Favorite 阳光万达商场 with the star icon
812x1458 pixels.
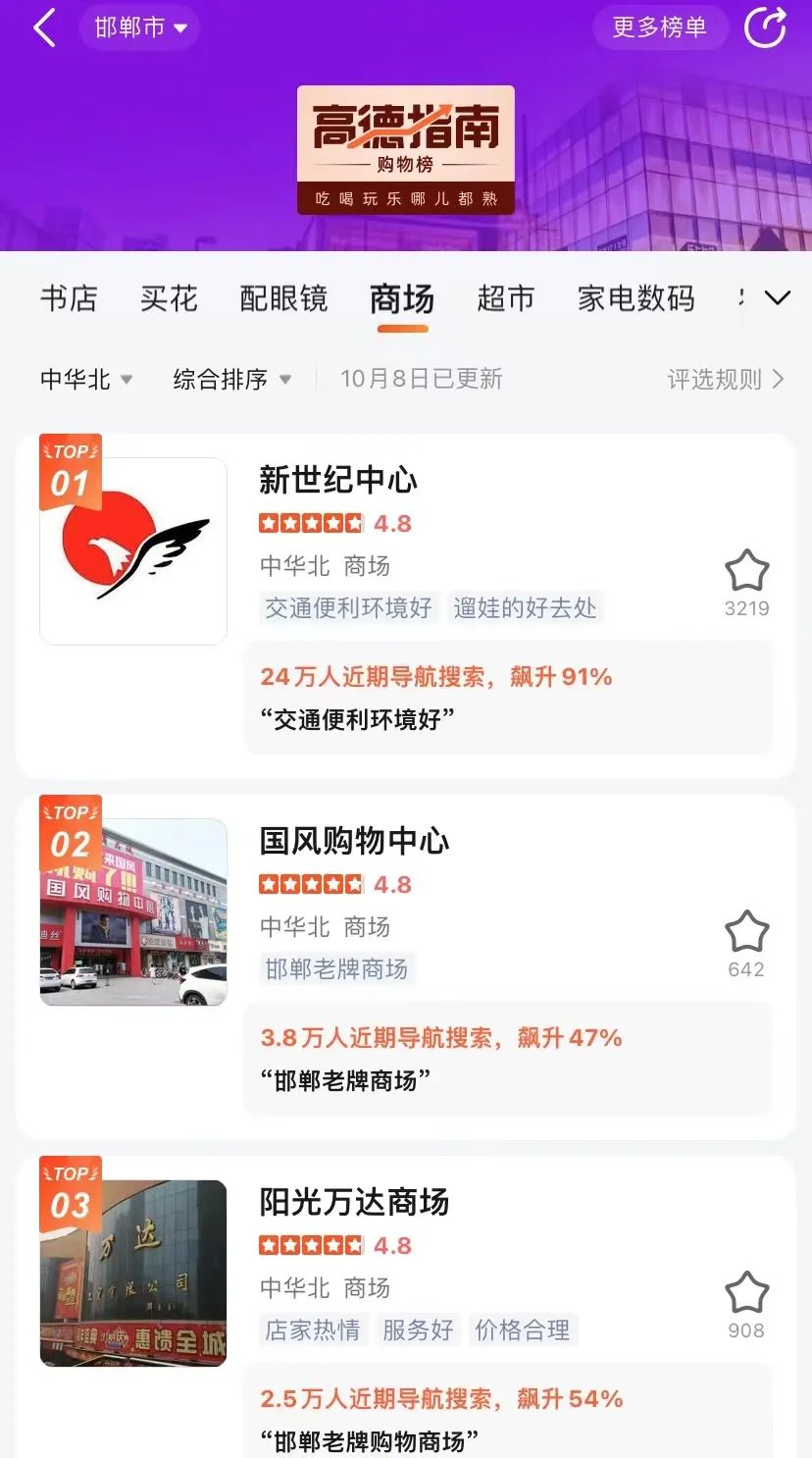tap(746, 1294)
